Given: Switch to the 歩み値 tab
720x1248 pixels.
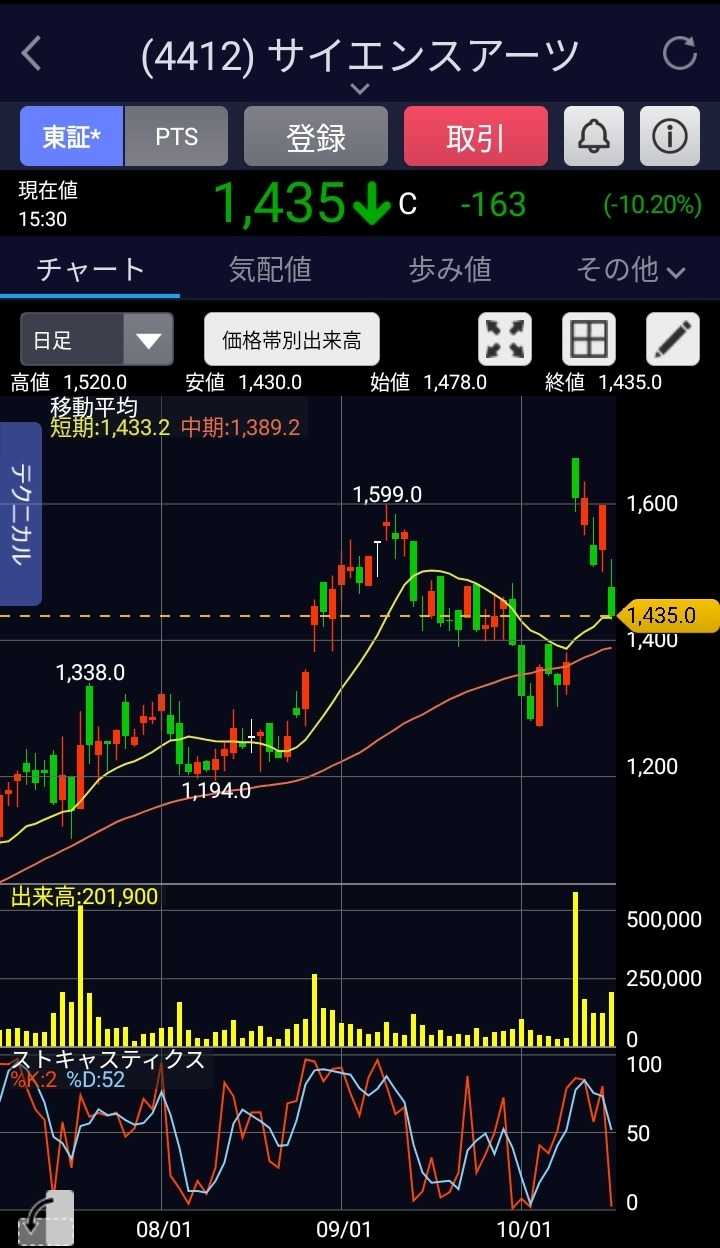Looking at the screenshot, I should pyautogui.click(x=450, y=269).
